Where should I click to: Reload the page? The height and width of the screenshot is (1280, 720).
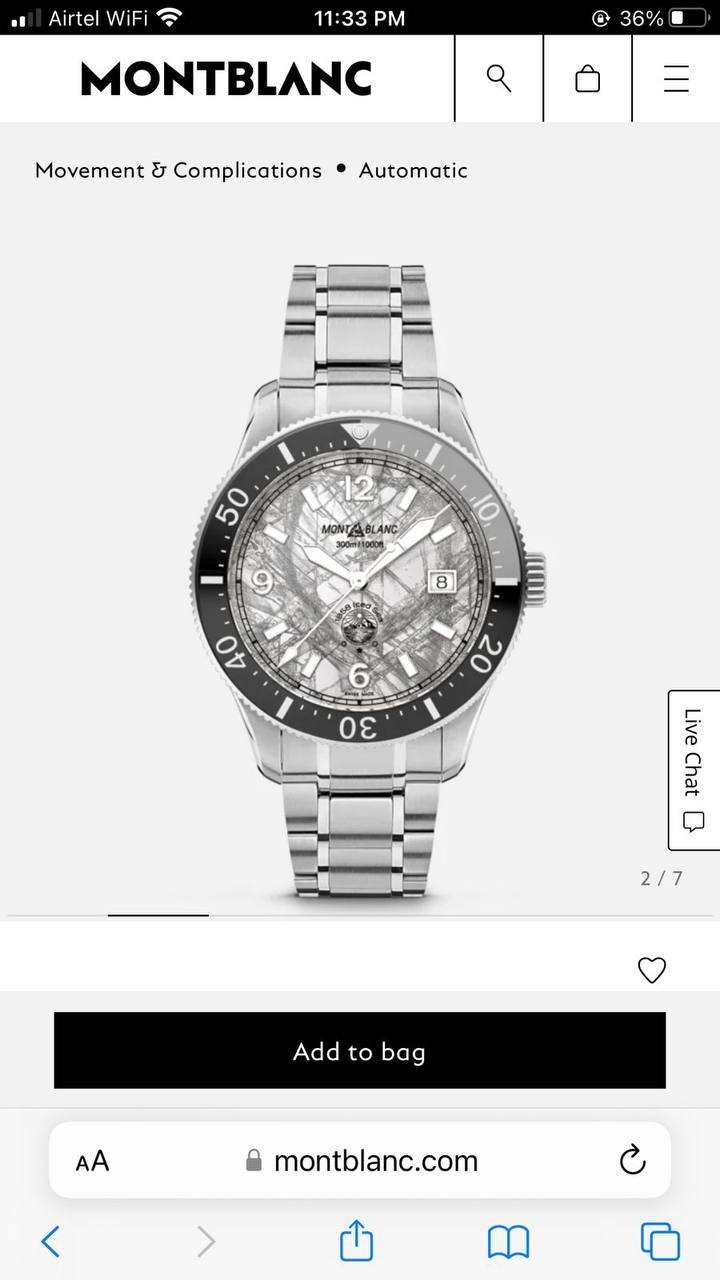632,1160
